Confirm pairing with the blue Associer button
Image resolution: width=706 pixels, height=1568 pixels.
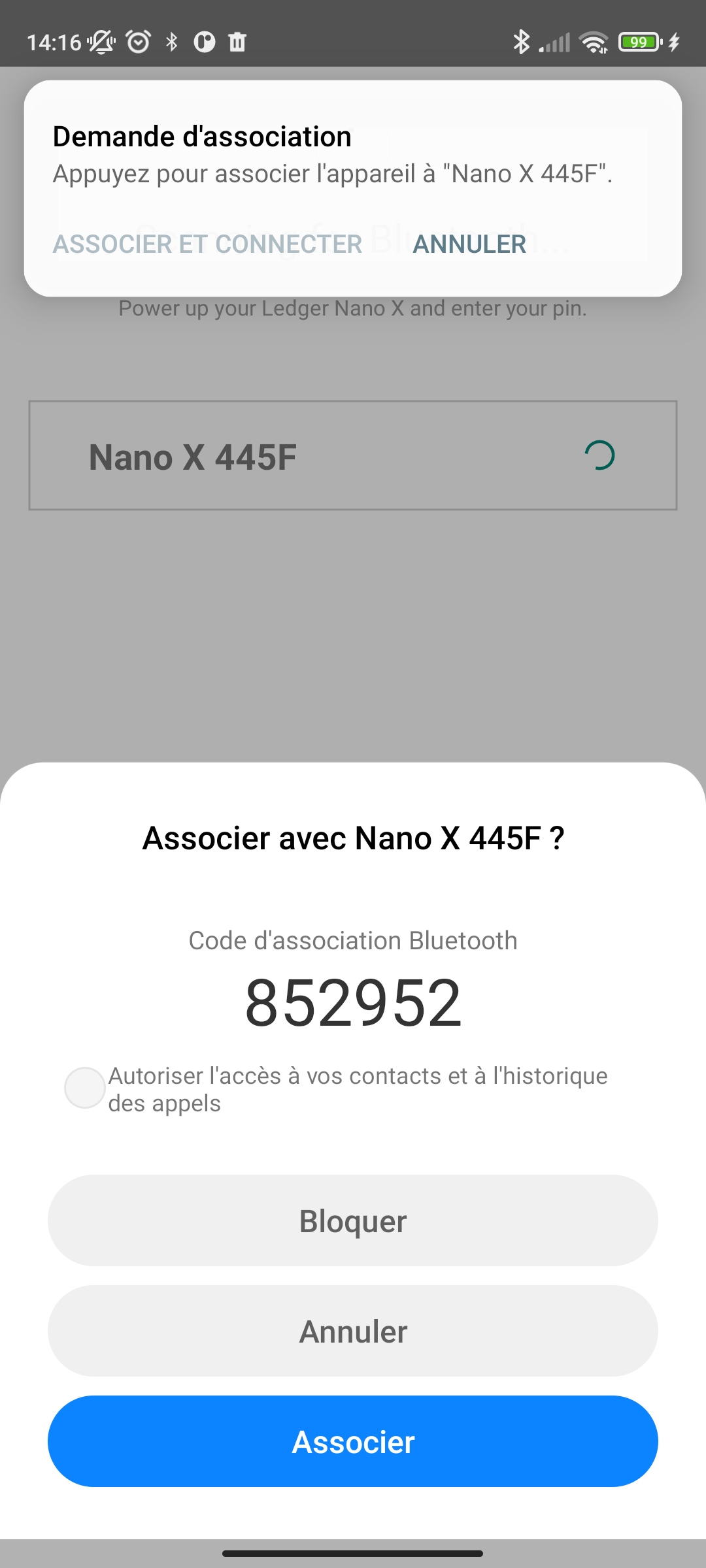click(353, 1441)
